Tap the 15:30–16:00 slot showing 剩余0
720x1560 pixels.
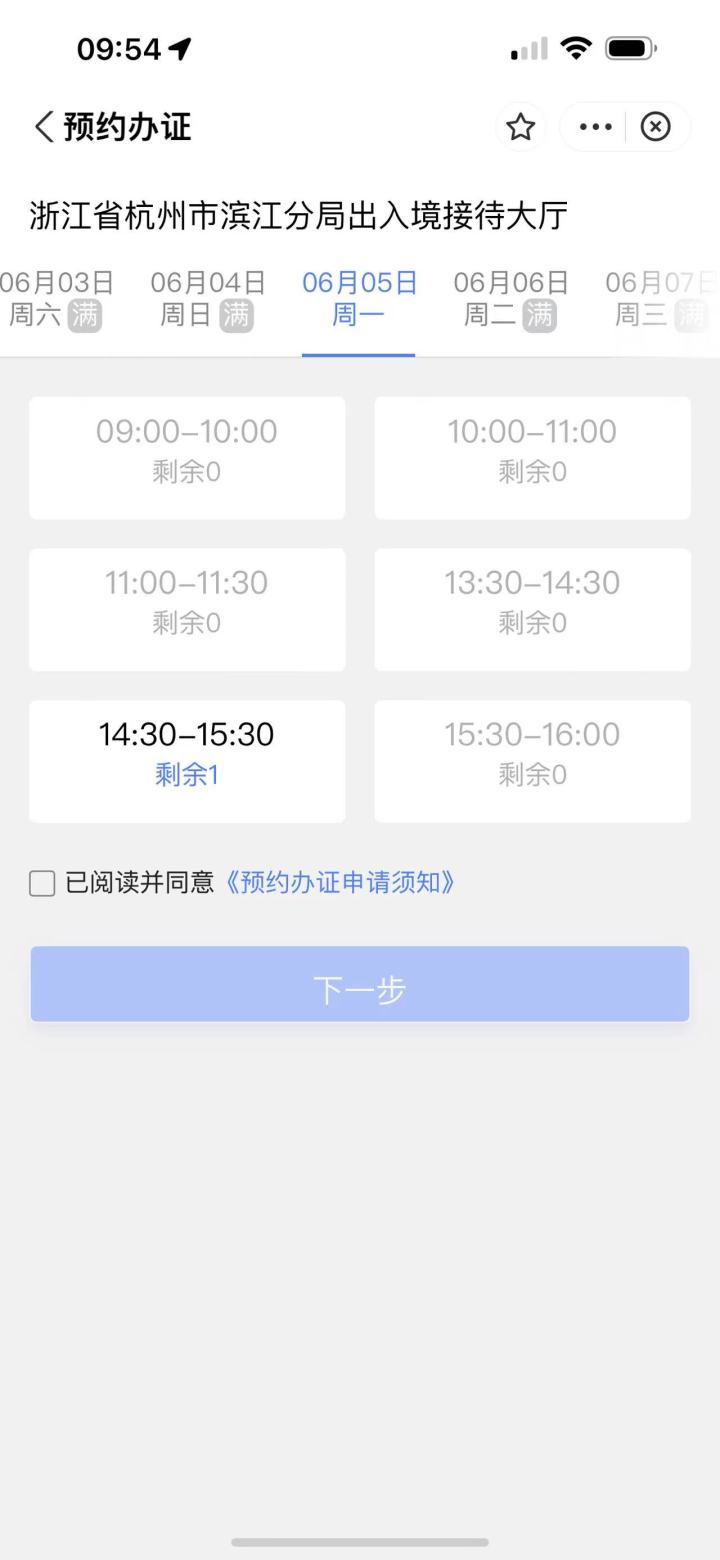[x=532, y=760]
